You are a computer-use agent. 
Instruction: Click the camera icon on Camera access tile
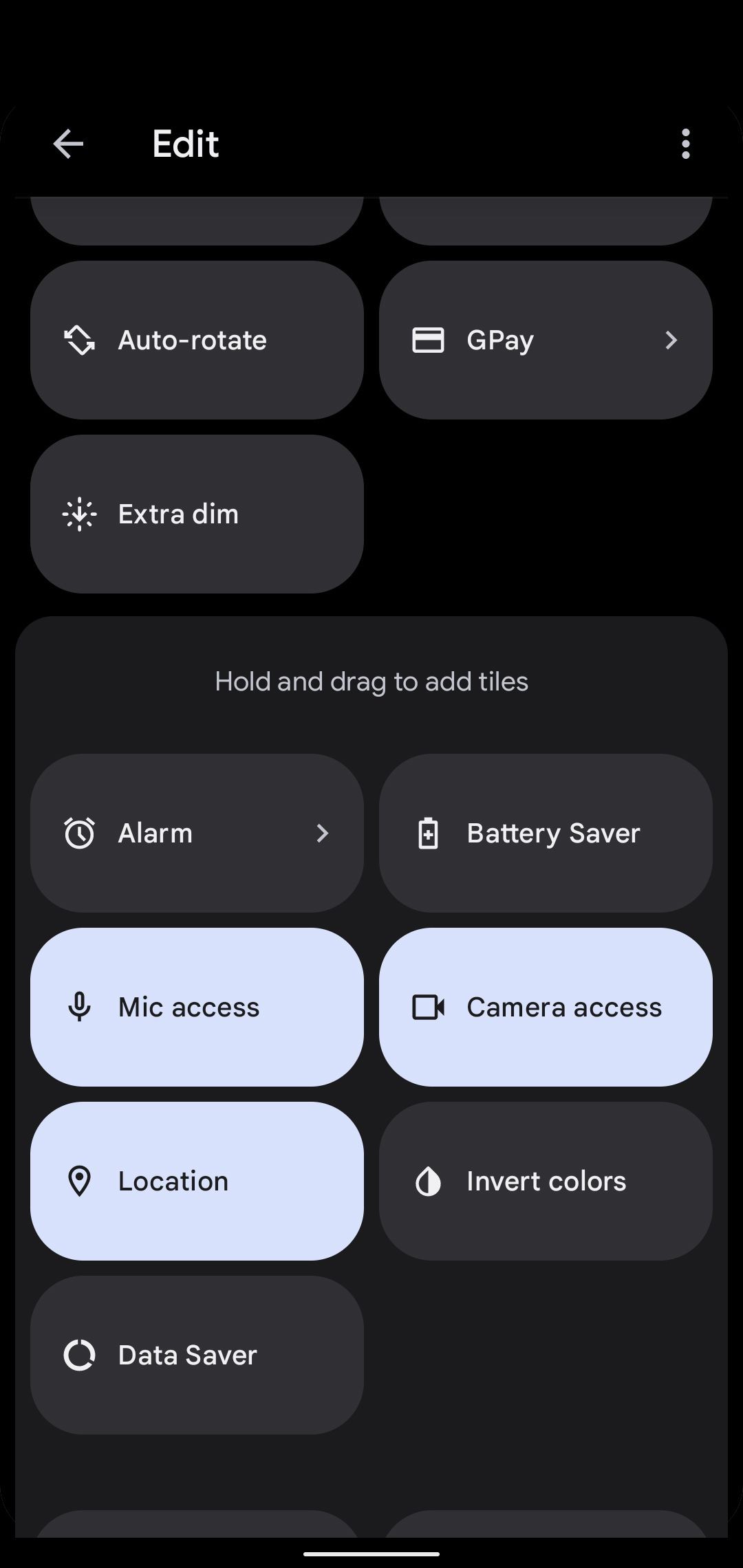429,1006
